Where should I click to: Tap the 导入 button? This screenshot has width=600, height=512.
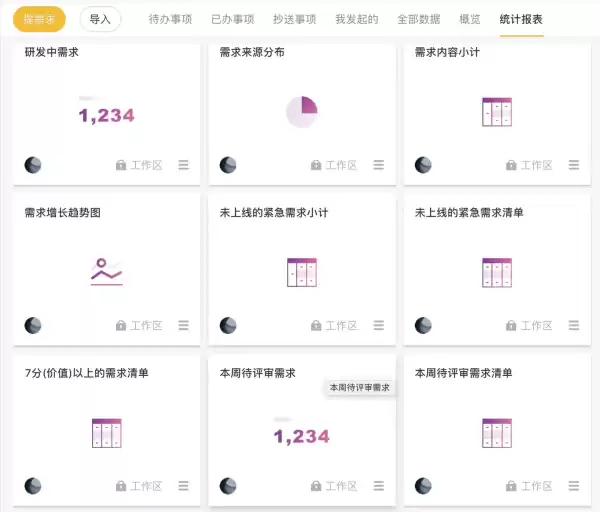click(100, 19)
